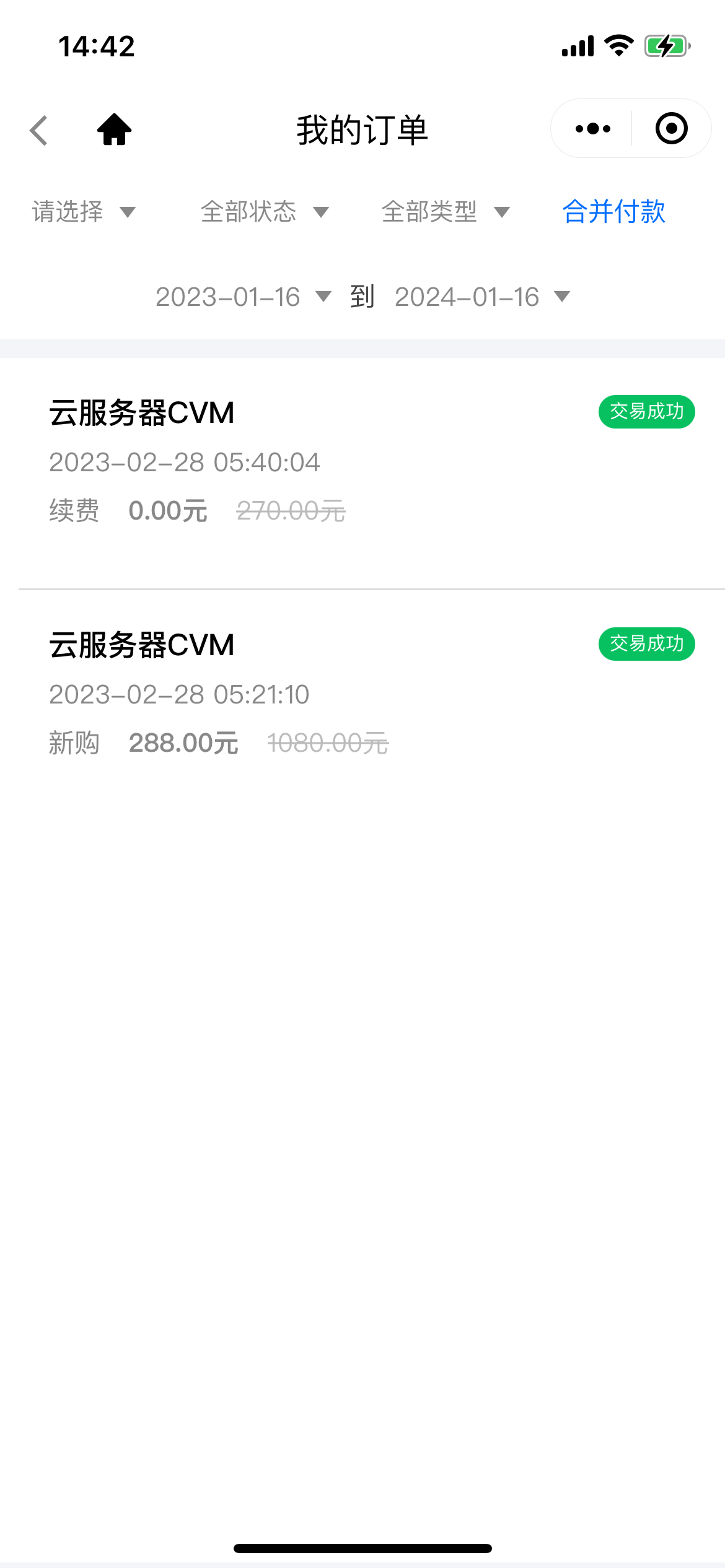The height and width of the screenshot is (1568, 725).
Task: Expand the 请选择 dropdown
Action: [84, 212]
